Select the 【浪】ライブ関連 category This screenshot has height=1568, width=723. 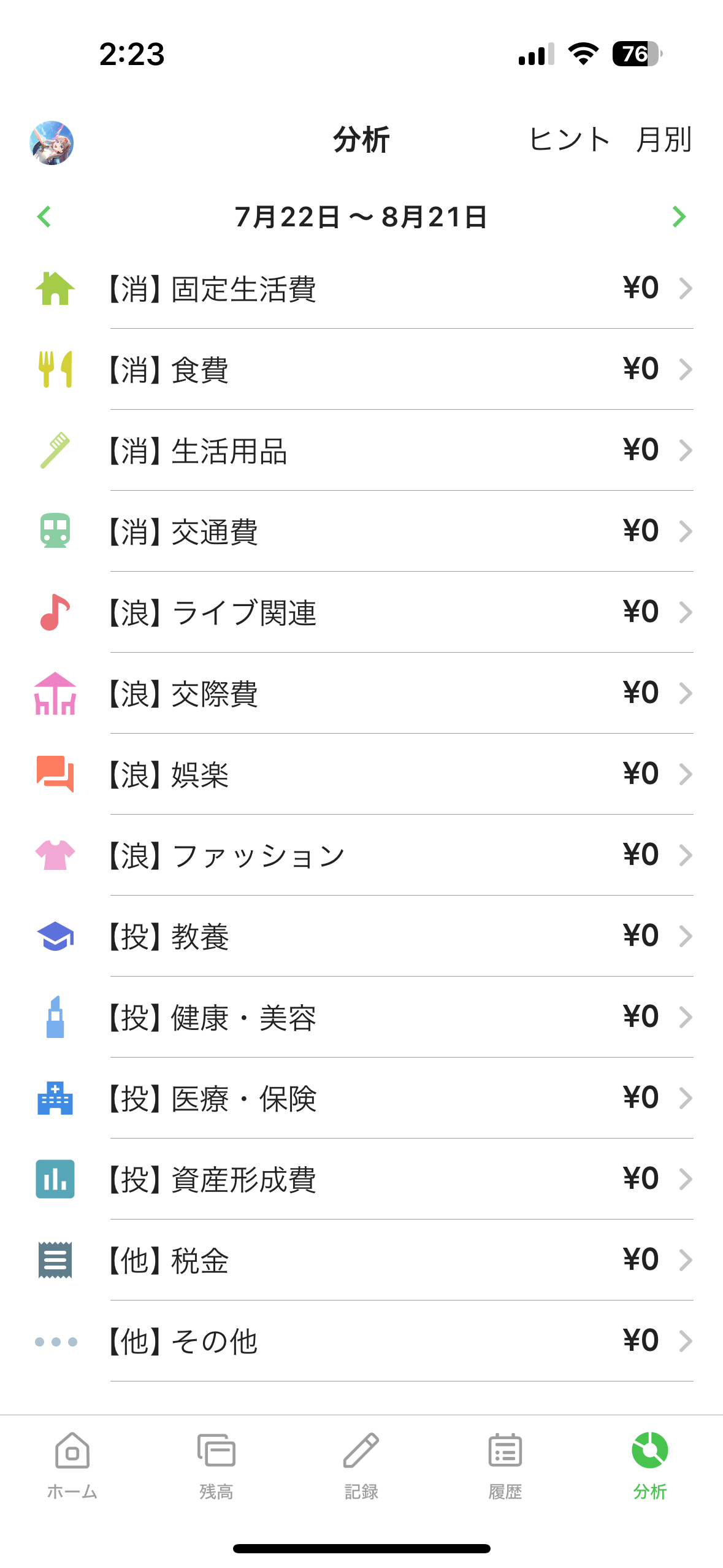362,612
